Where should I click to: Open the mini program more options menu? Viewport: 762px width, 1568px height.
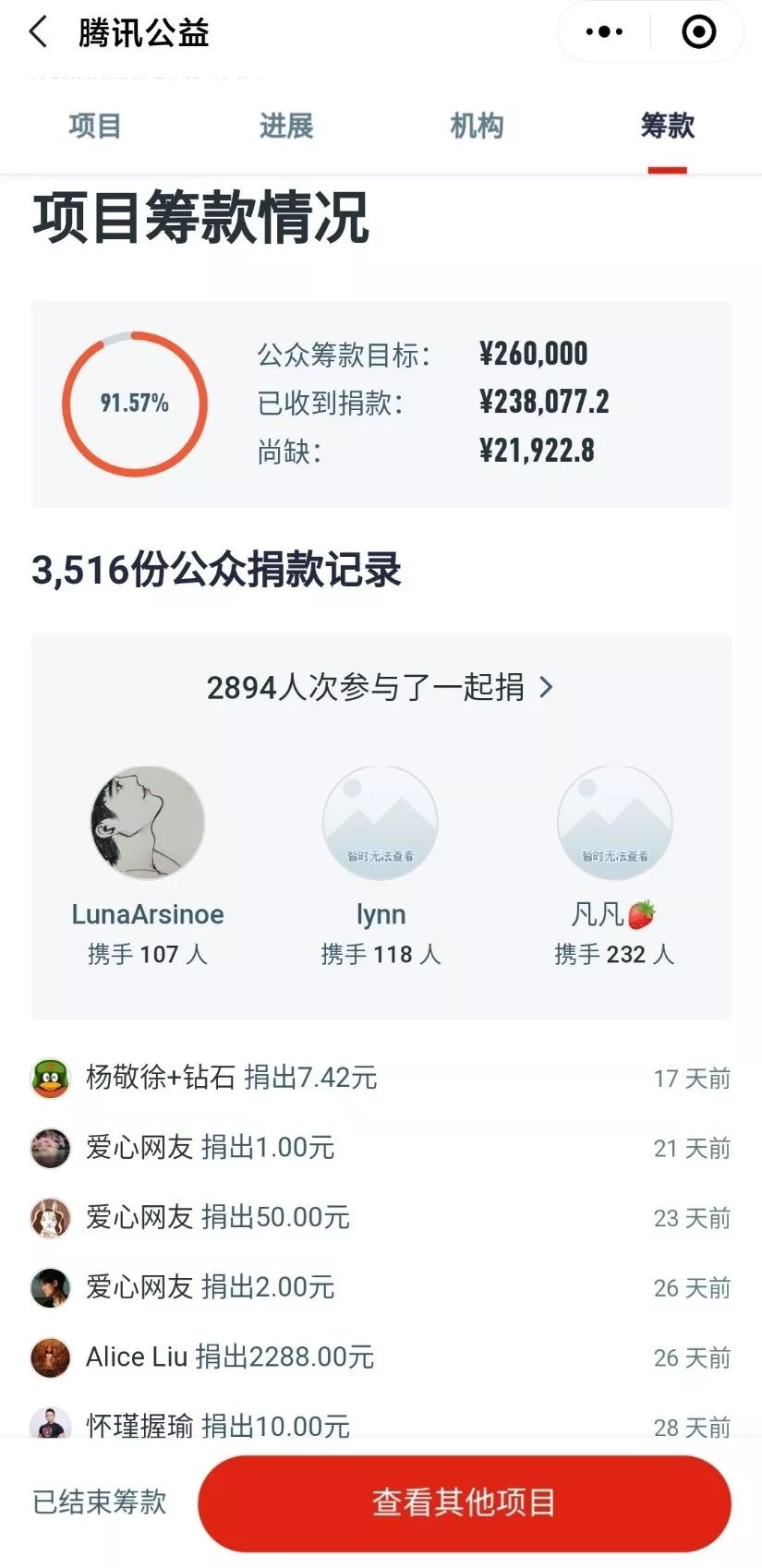click(605, 32)
